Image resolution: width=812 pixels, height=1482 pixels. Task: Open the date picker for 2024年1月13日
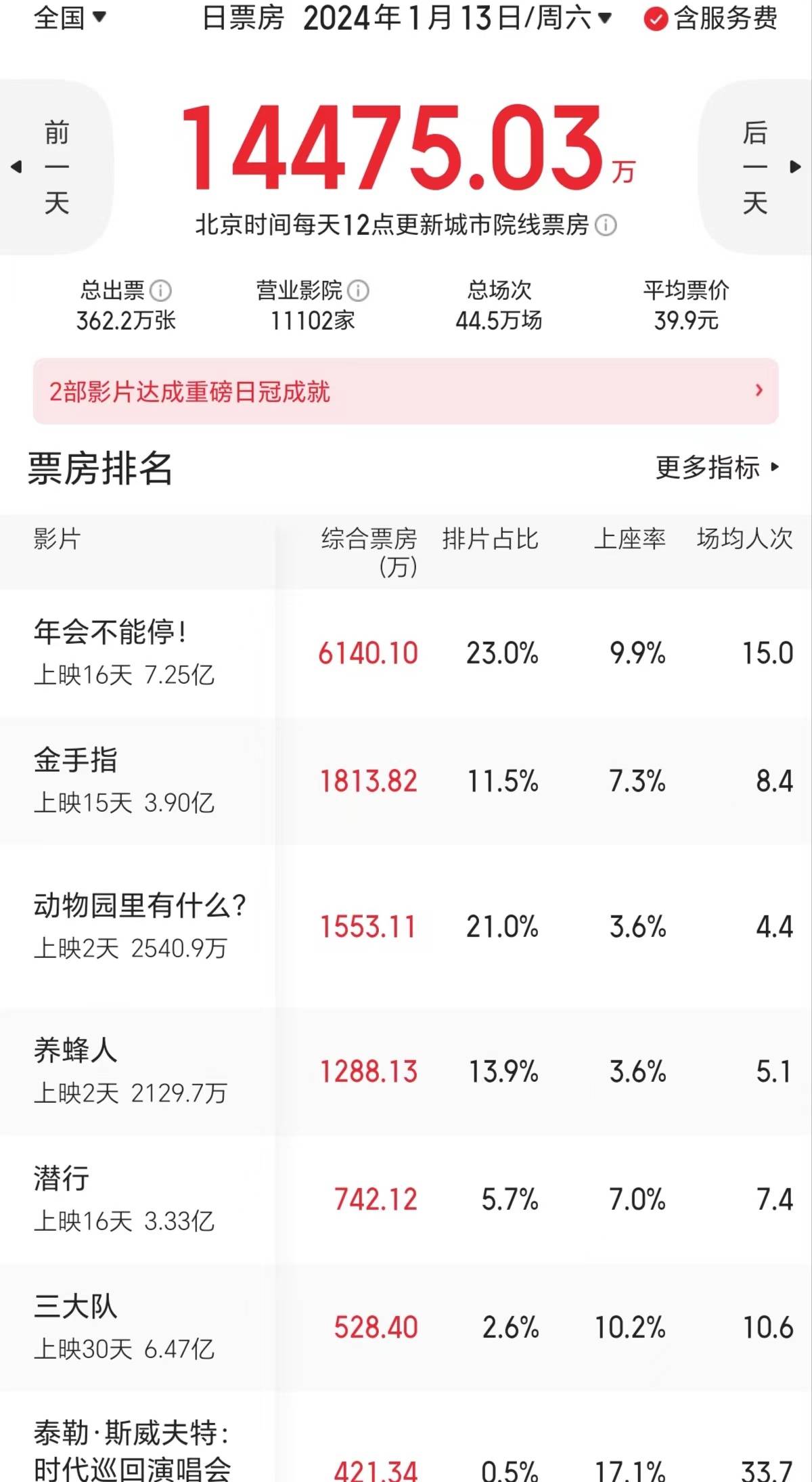[x=457, y=18]
